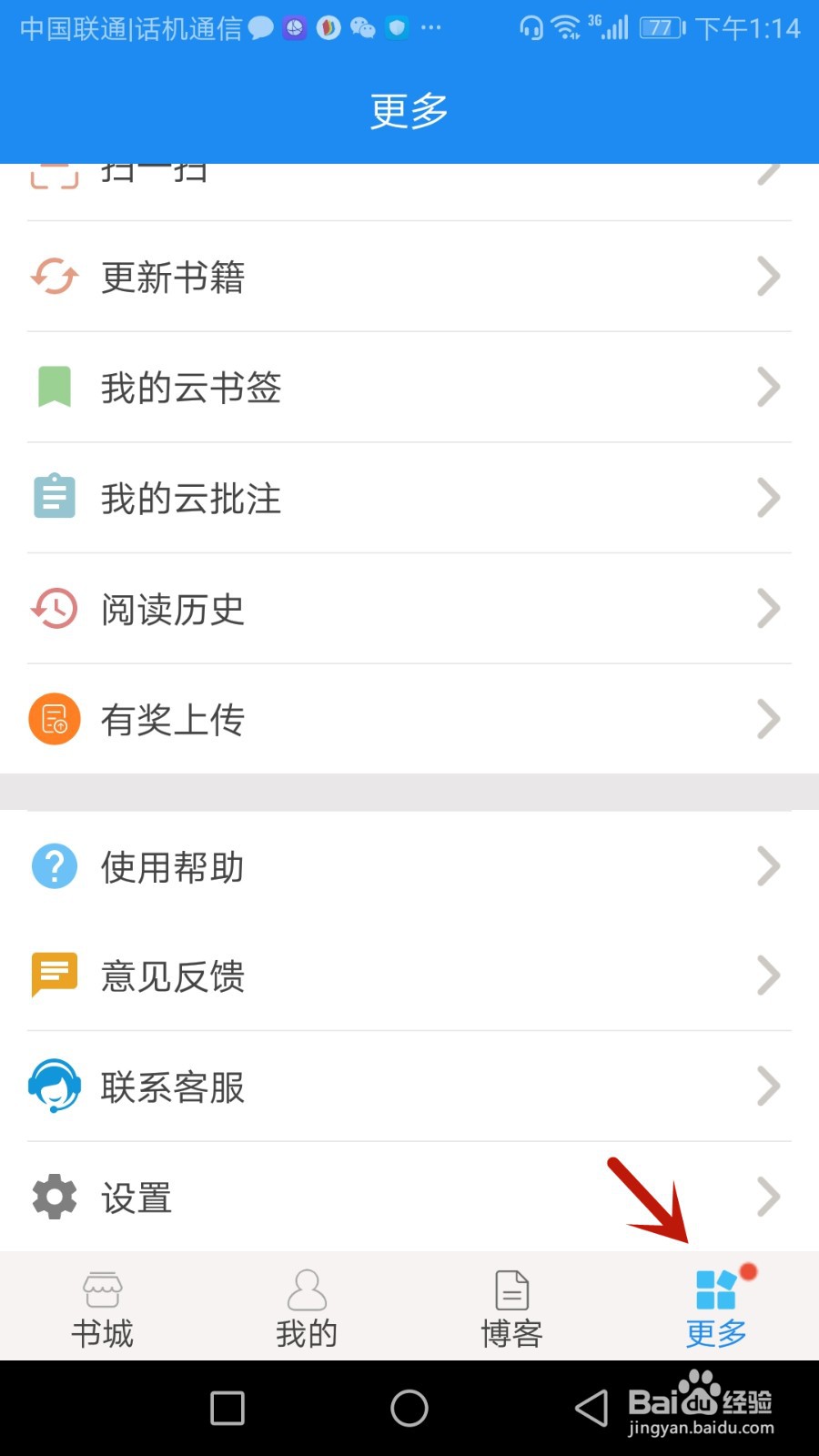Tap the 更新书籍 refresh icon
This screenshot has width=819, height=1456.
pyautogui.click(x=53, y=277)
